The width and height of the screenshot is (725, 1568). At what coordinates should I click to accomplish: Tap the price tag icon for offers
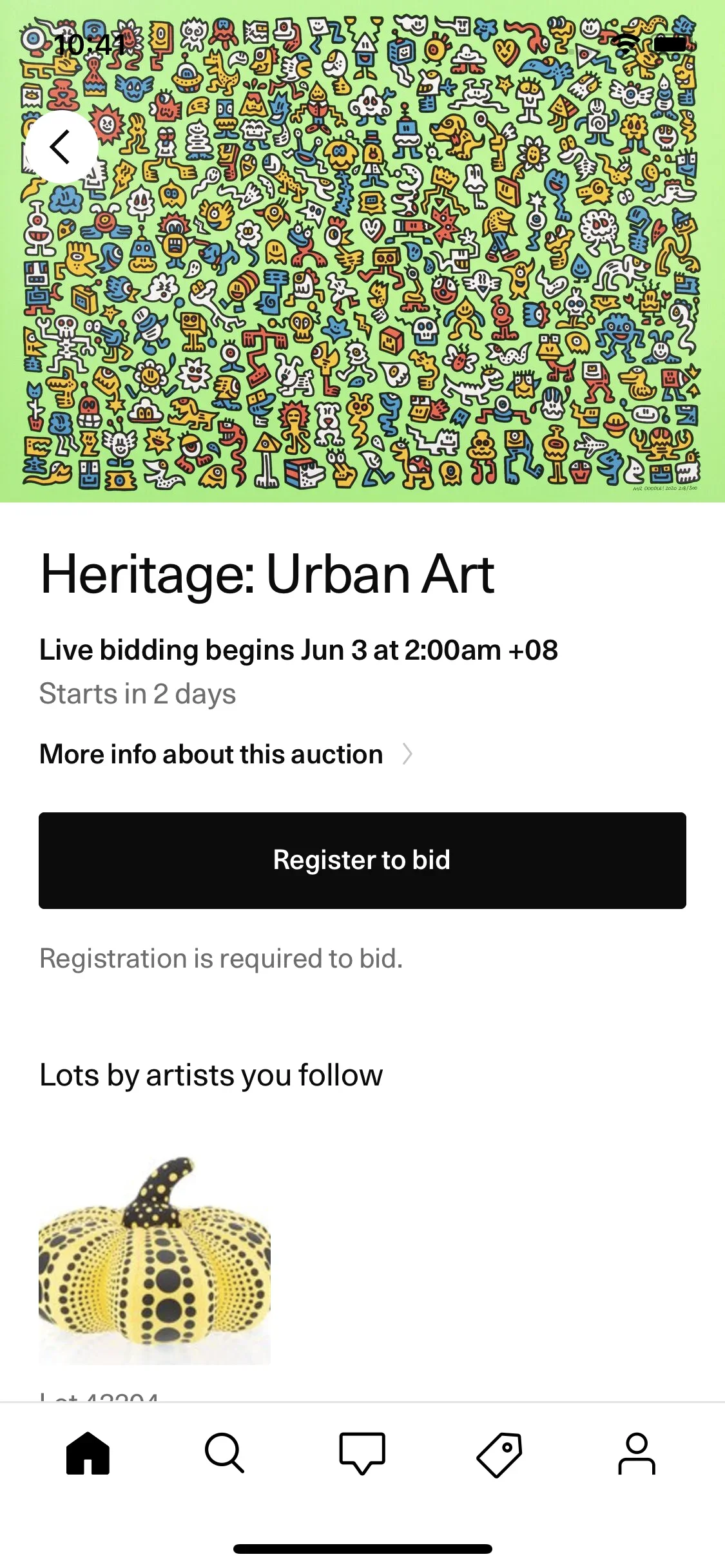click(x=499, y=1453)
